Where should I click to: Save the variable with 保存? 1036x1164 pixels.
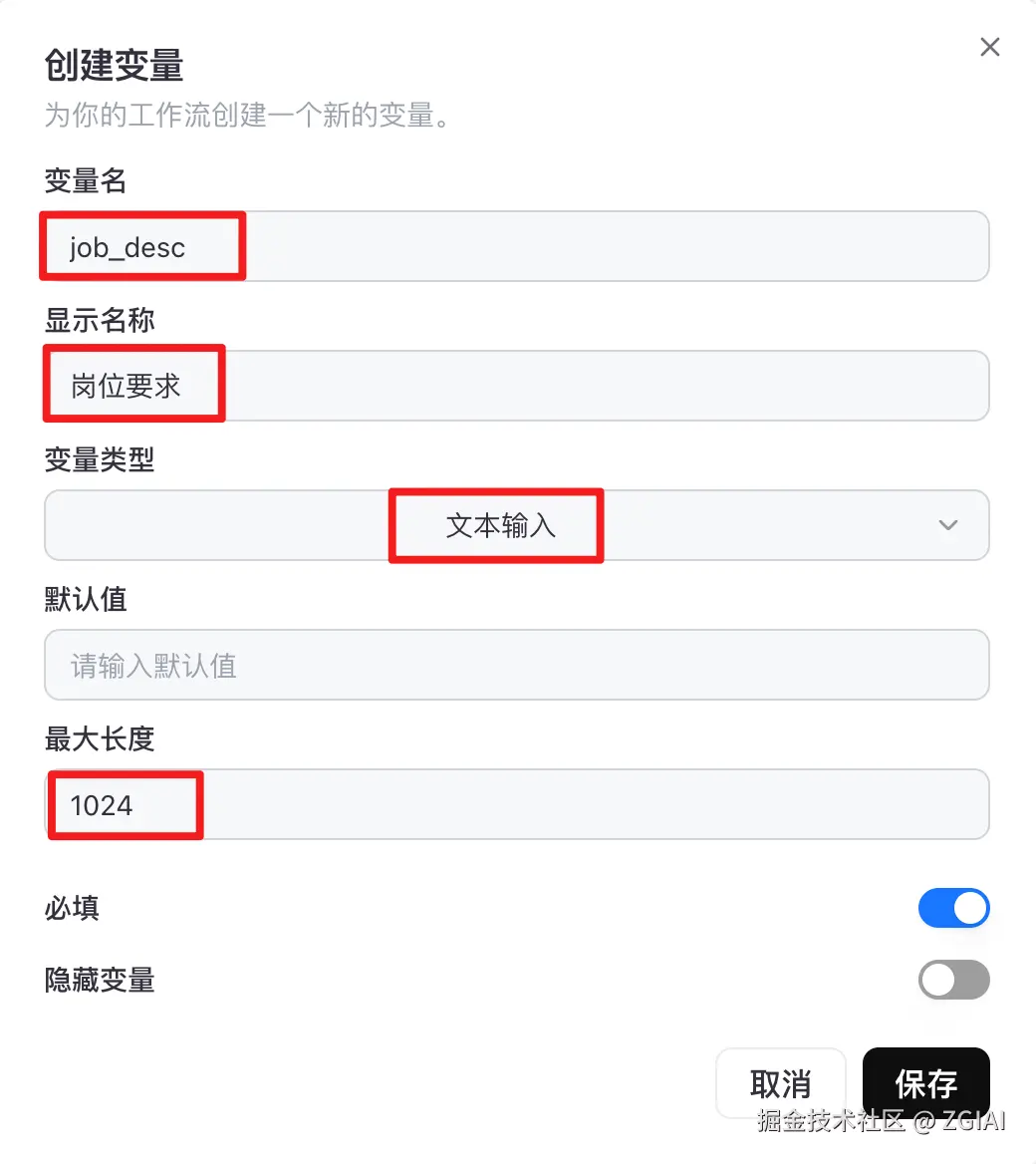pyautogui.click(x=925, y=1081)
